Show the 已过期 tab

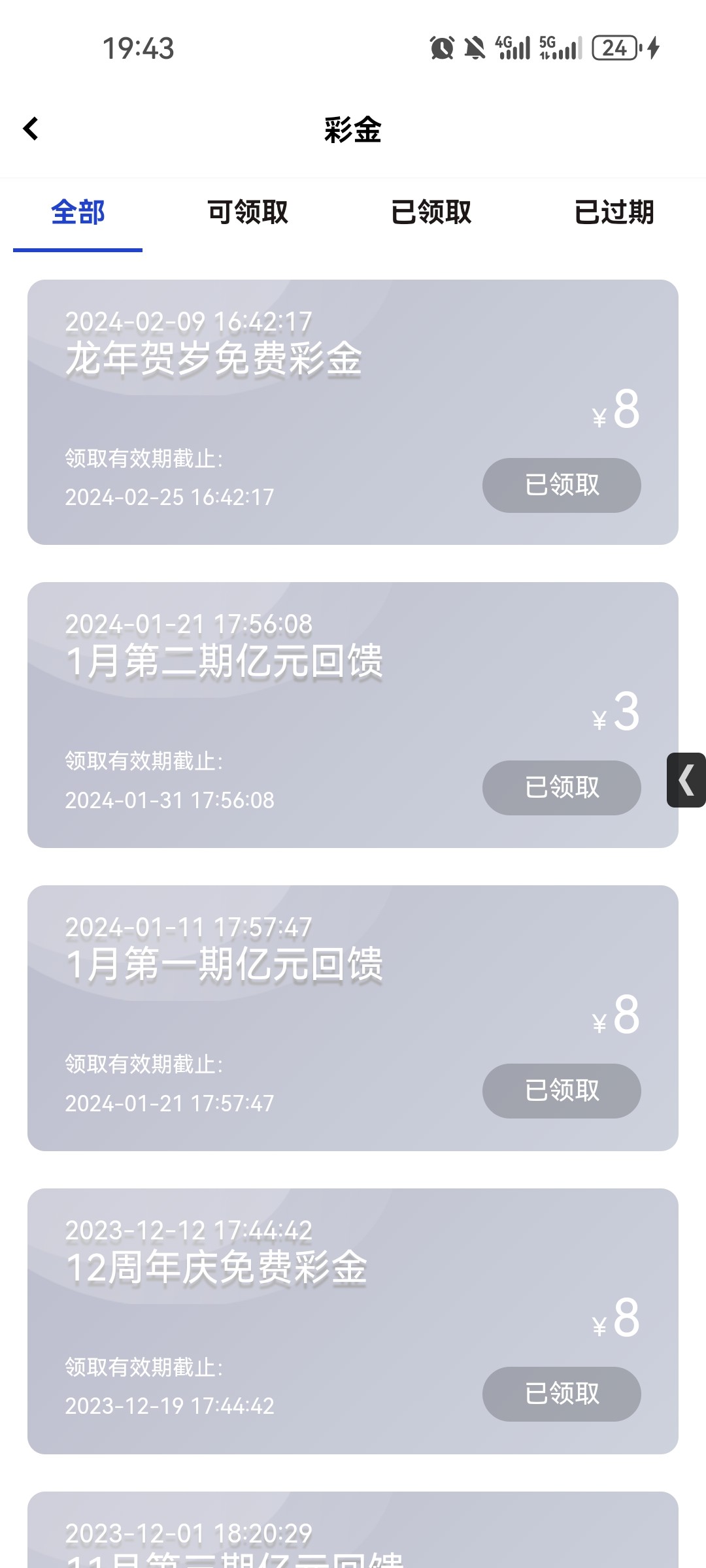point(614,212)
